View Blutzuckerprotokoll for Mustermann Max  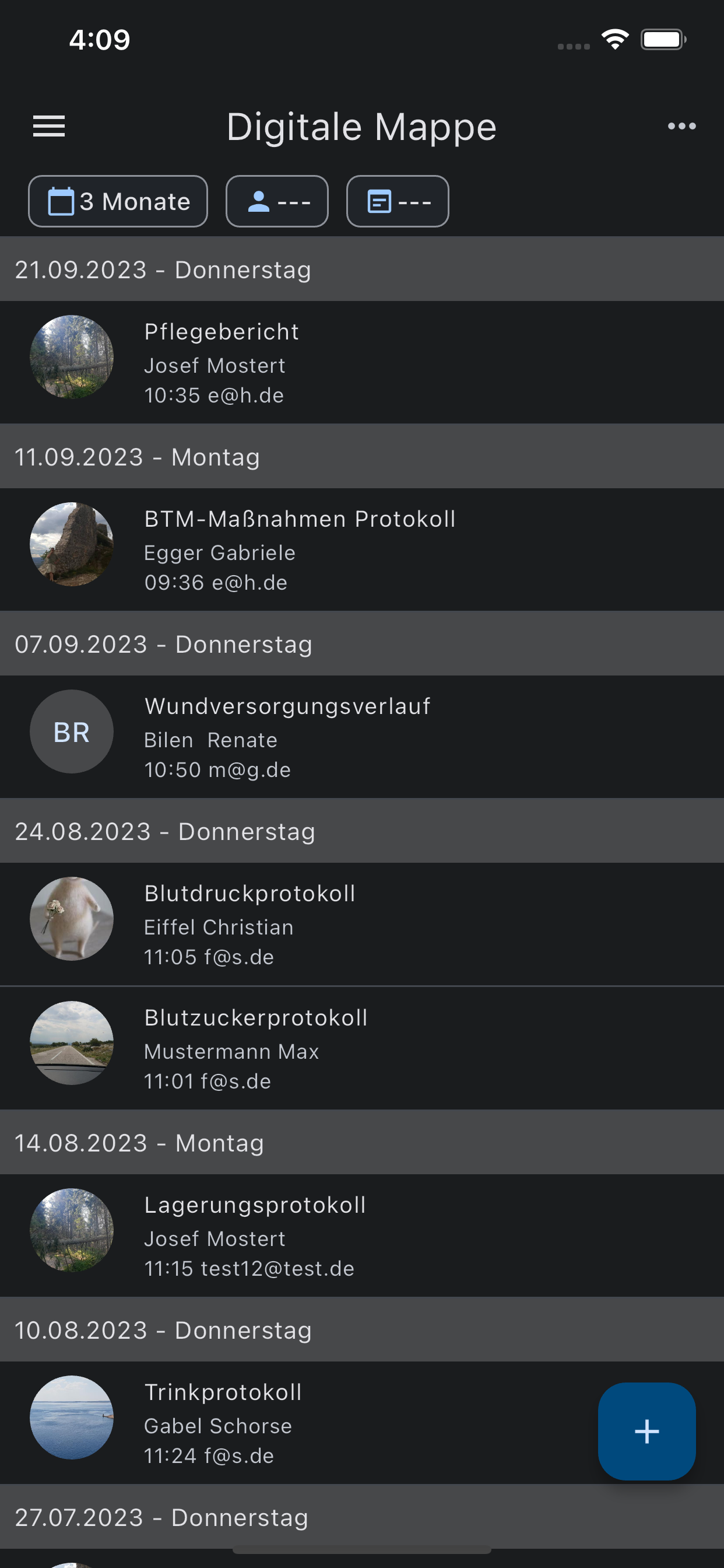[x=361, y=1048]
